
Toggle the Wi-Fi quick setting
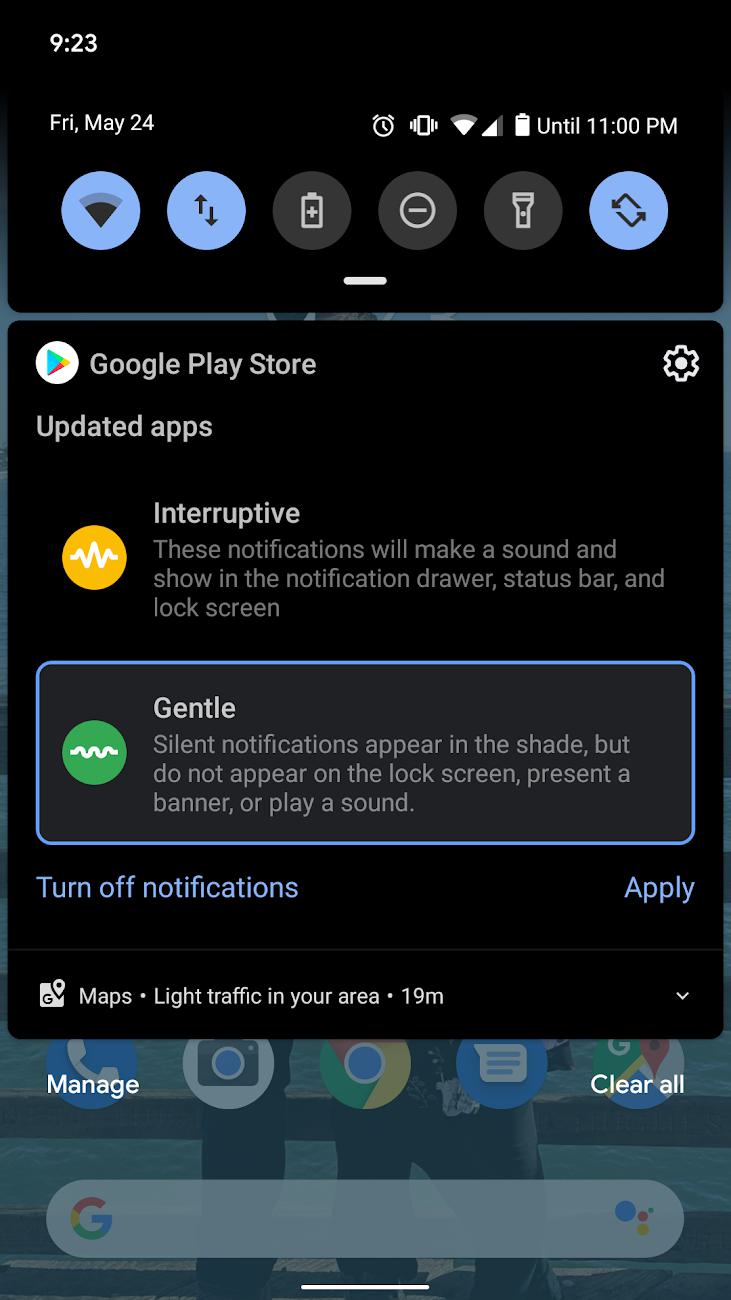(101, 211)
